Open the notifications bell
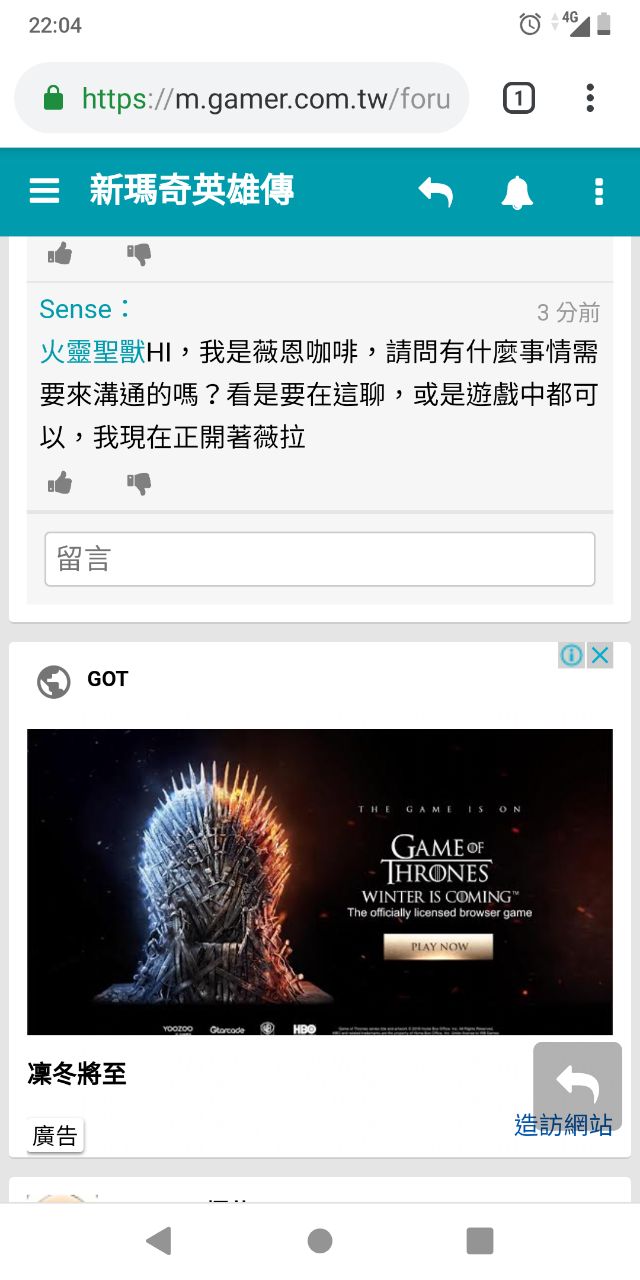640x1280 pixels. (x=517, y=191)
